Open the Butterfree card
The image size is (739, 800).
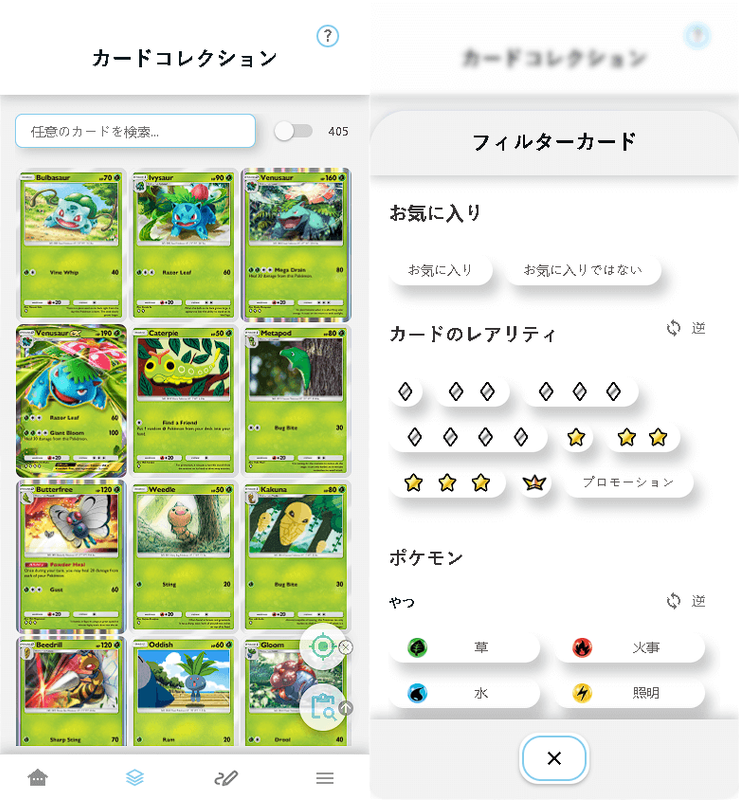click(x=69, y=556)
